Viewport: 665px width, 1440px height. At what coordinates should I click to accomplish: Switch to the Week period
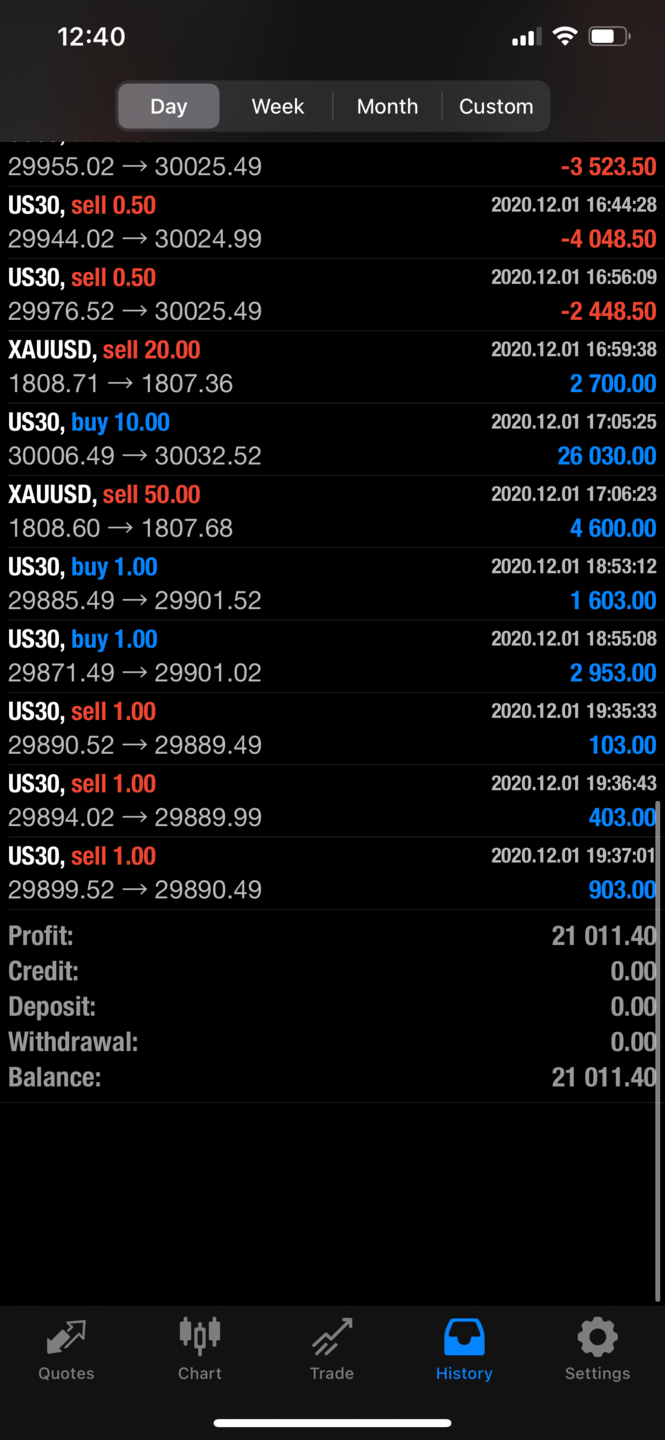point(277,106)
